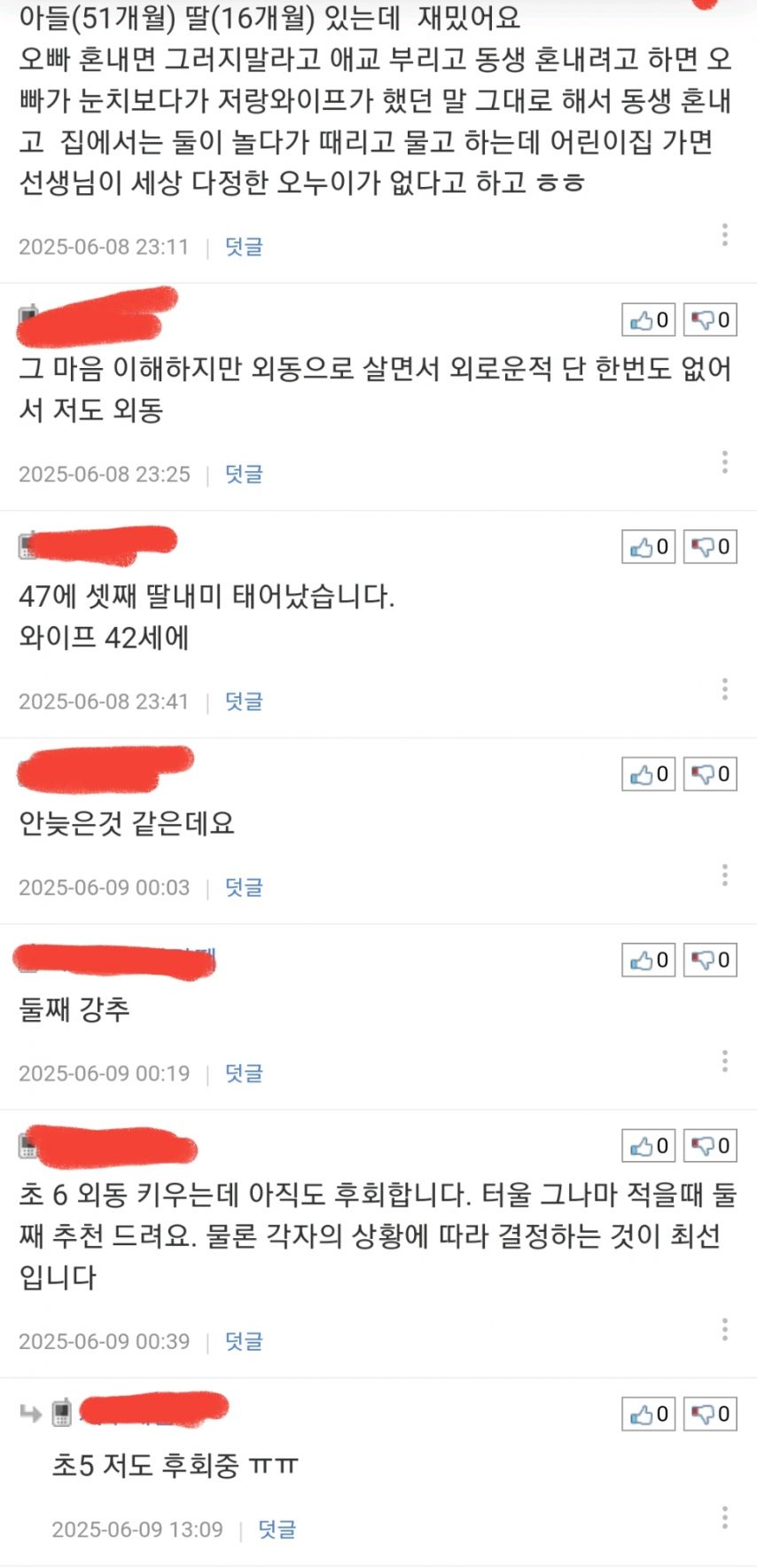
Task: Reply to the '47에 셋째 딸내미' comment
Action: click(244, 702)
